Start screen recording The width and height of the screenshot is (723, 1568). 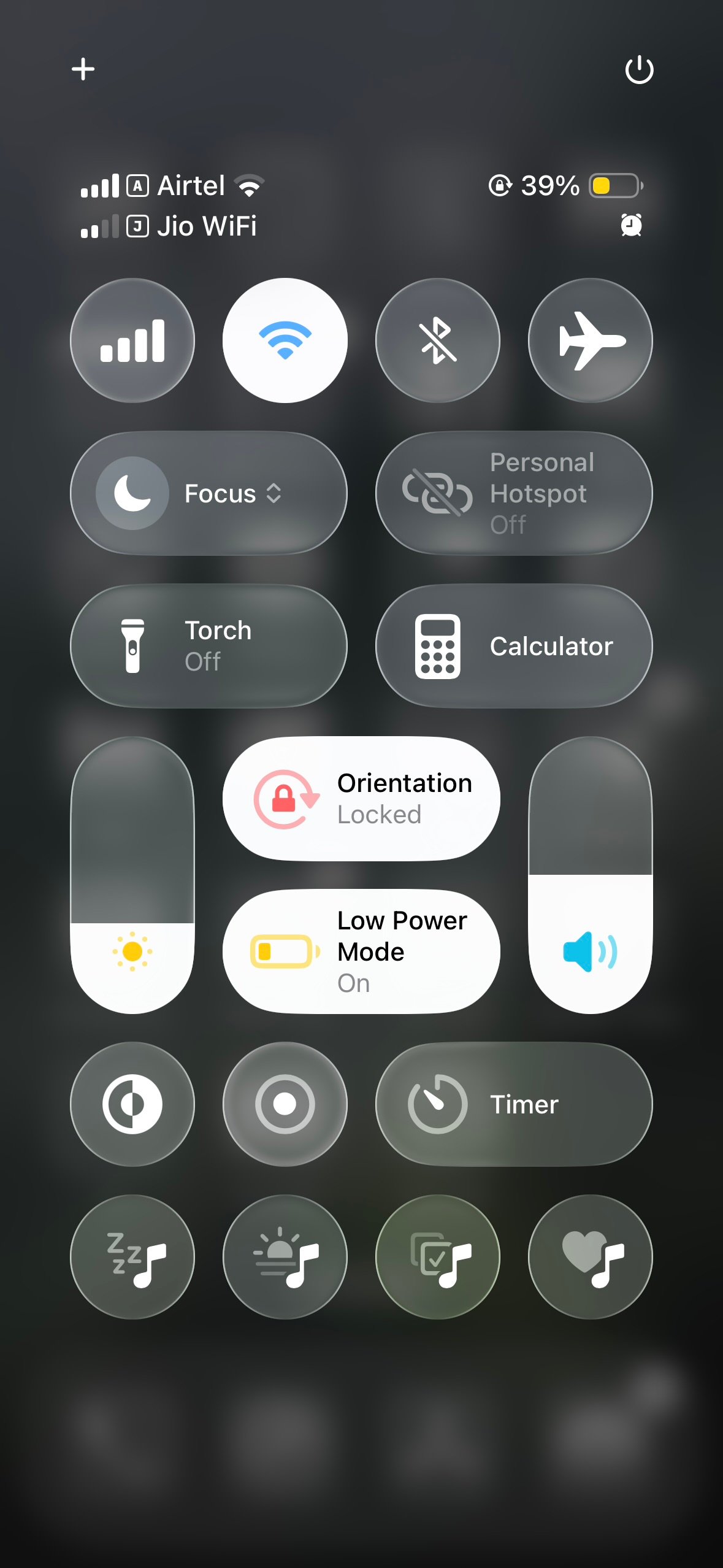tap(285, 1104)
